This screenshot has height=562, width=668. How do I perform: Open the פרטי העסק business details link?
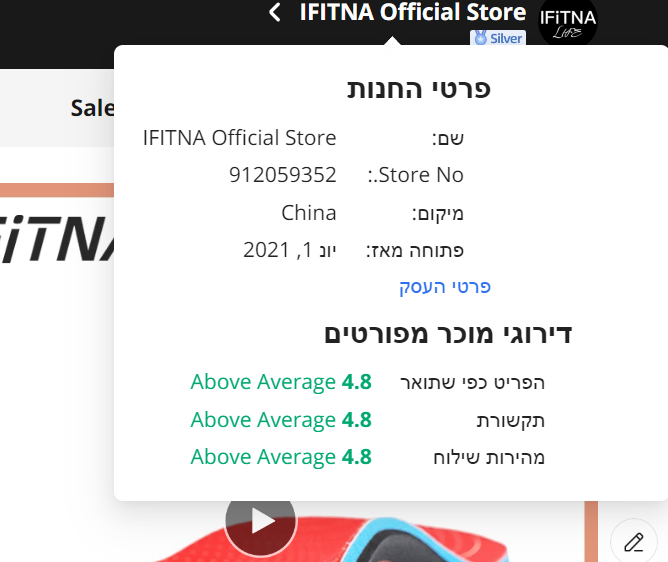pos(445,287)
